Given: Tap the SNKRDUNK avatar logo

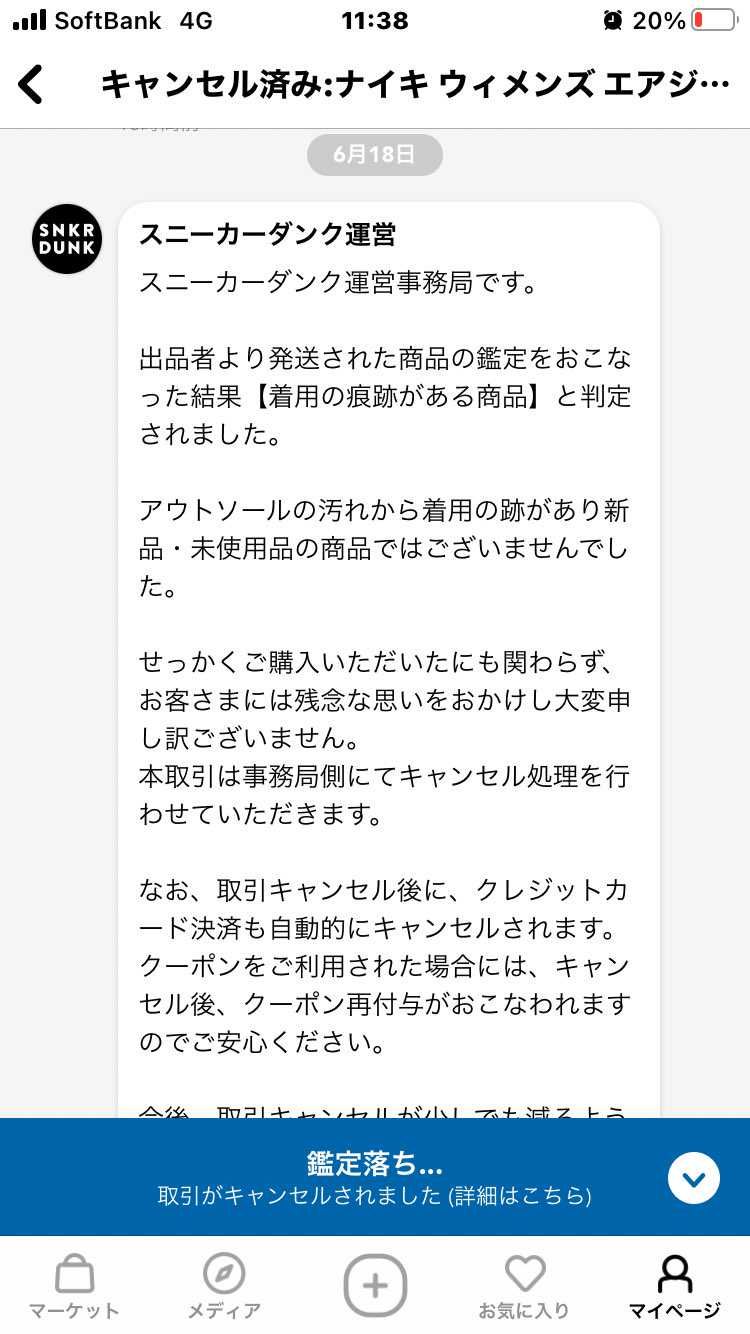Looking at the screenshot, I should click(x=66, y=239).
